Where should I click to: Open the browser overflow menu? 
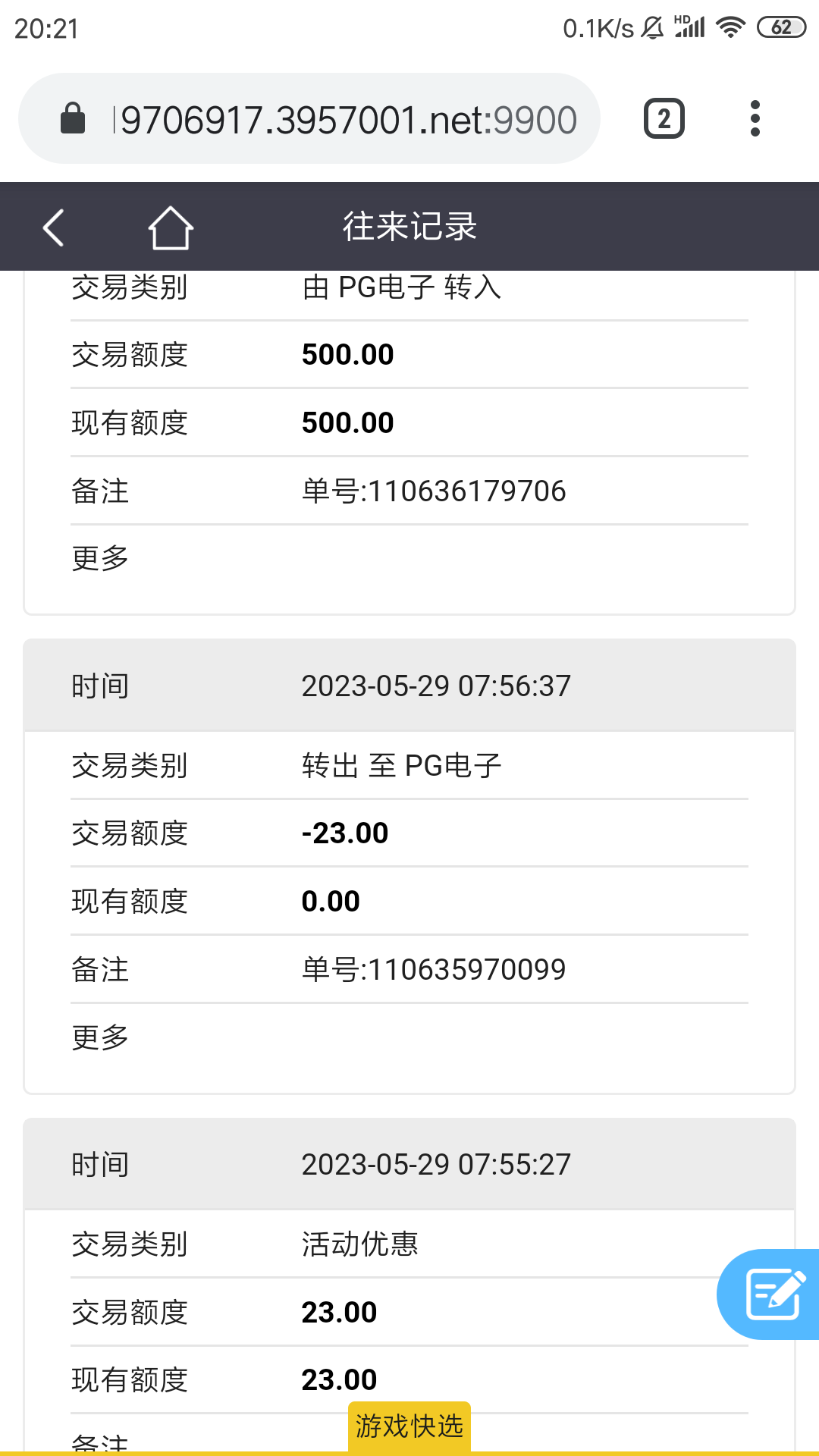point(754,119)
